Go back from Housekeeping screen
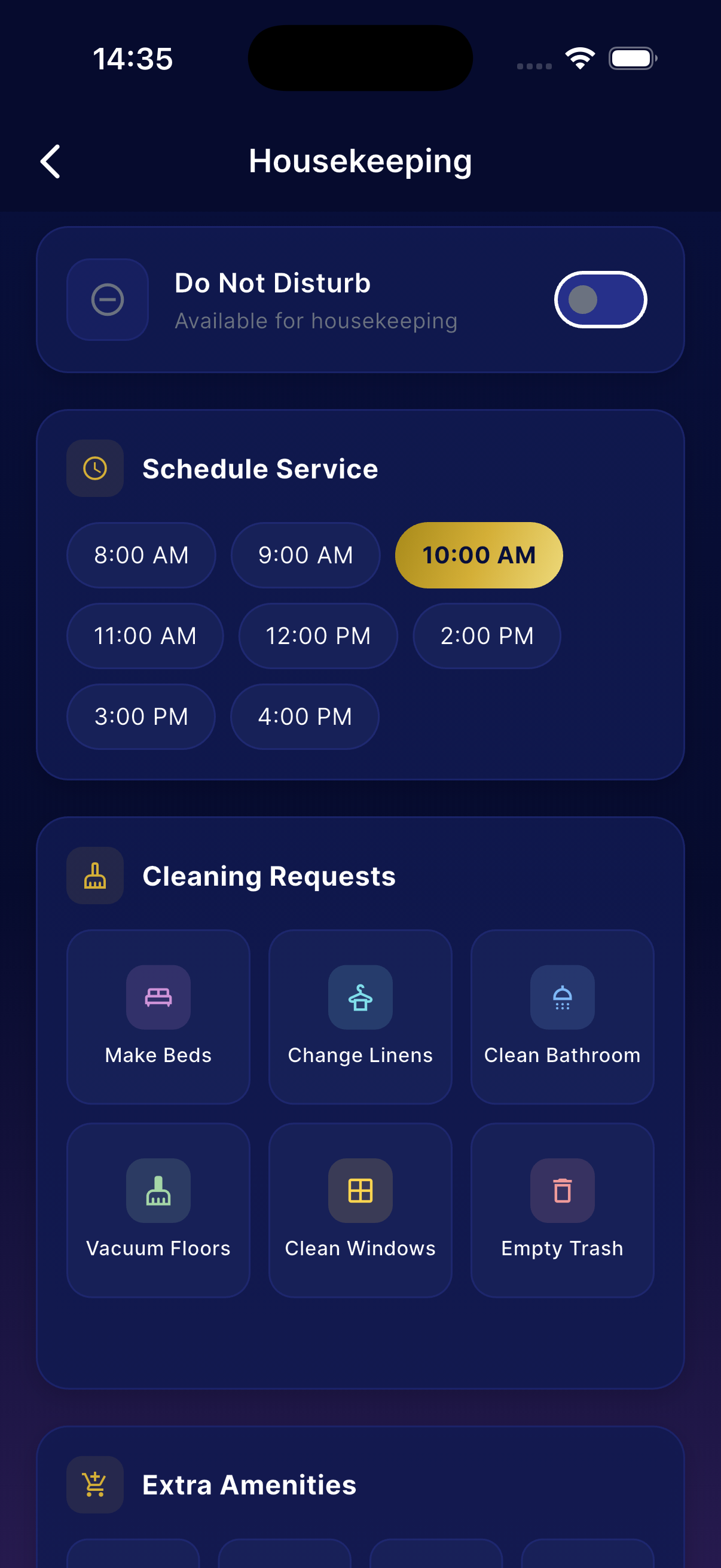This screenshot has height=1568, width=721. tap(50, 161)
